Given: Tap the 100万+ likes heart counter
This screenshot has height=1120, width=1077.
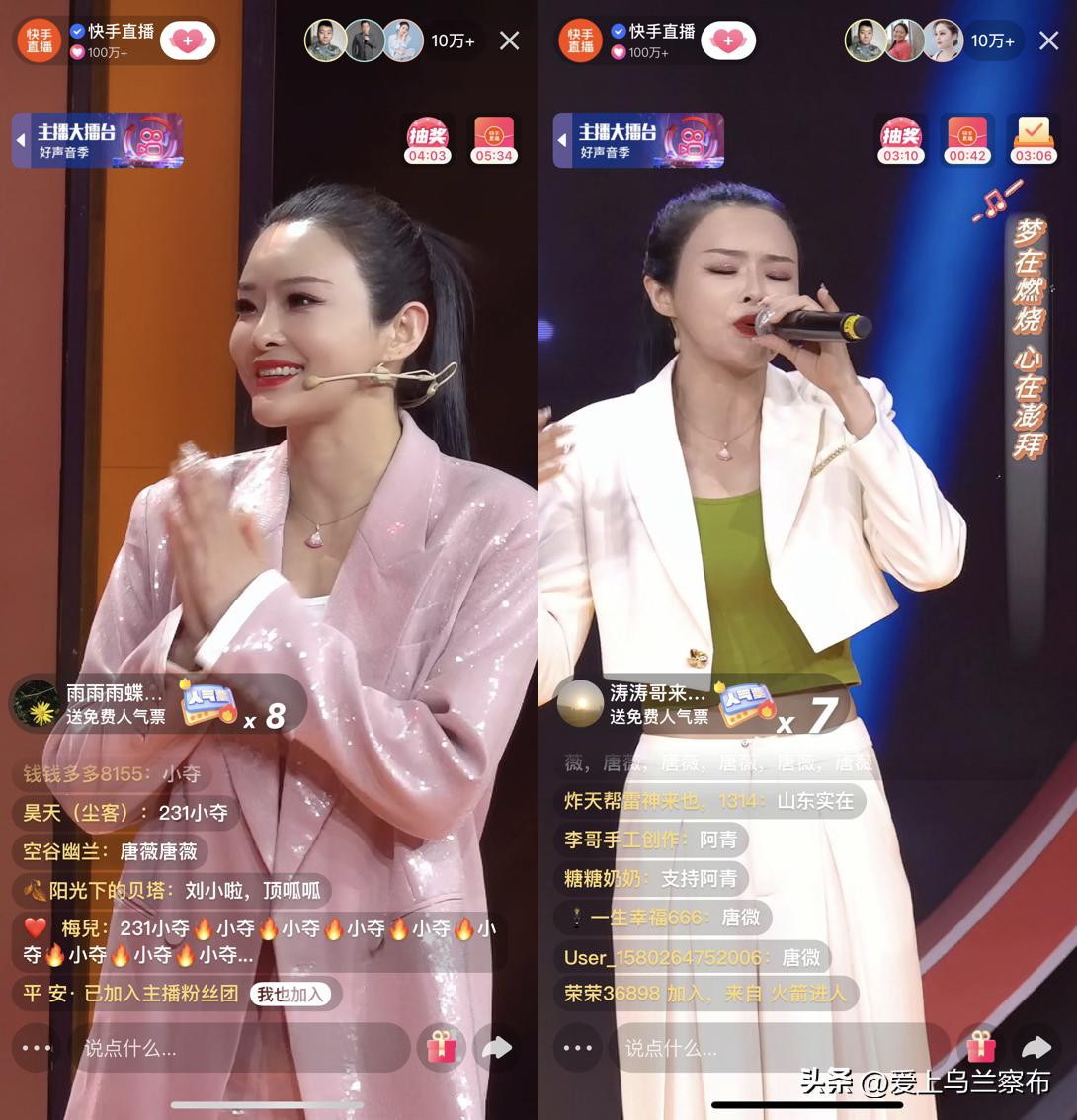Looking at the screenshot, I should (x=108, y=52).
